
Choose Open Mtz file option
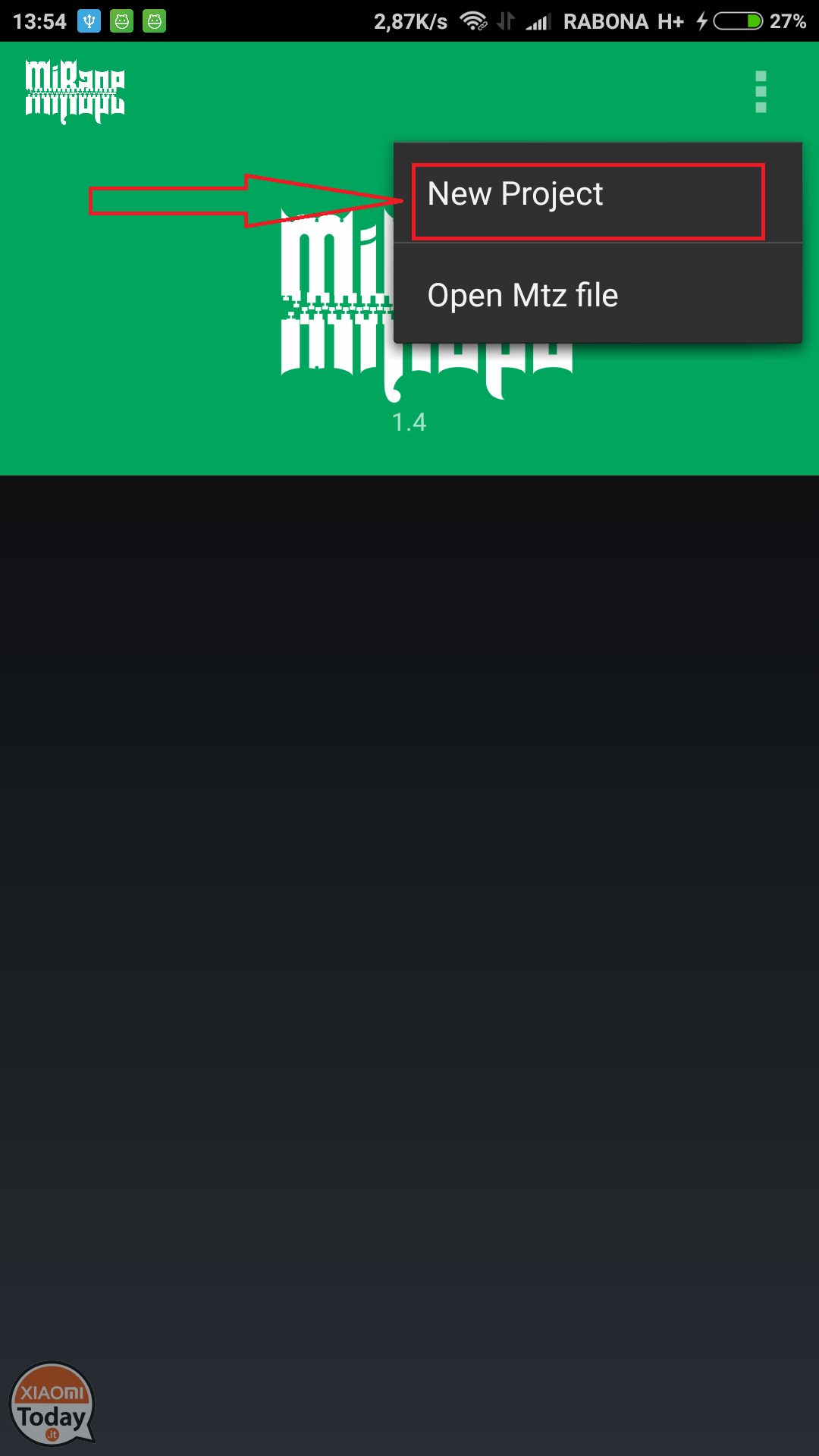click(x=598, y=294)
